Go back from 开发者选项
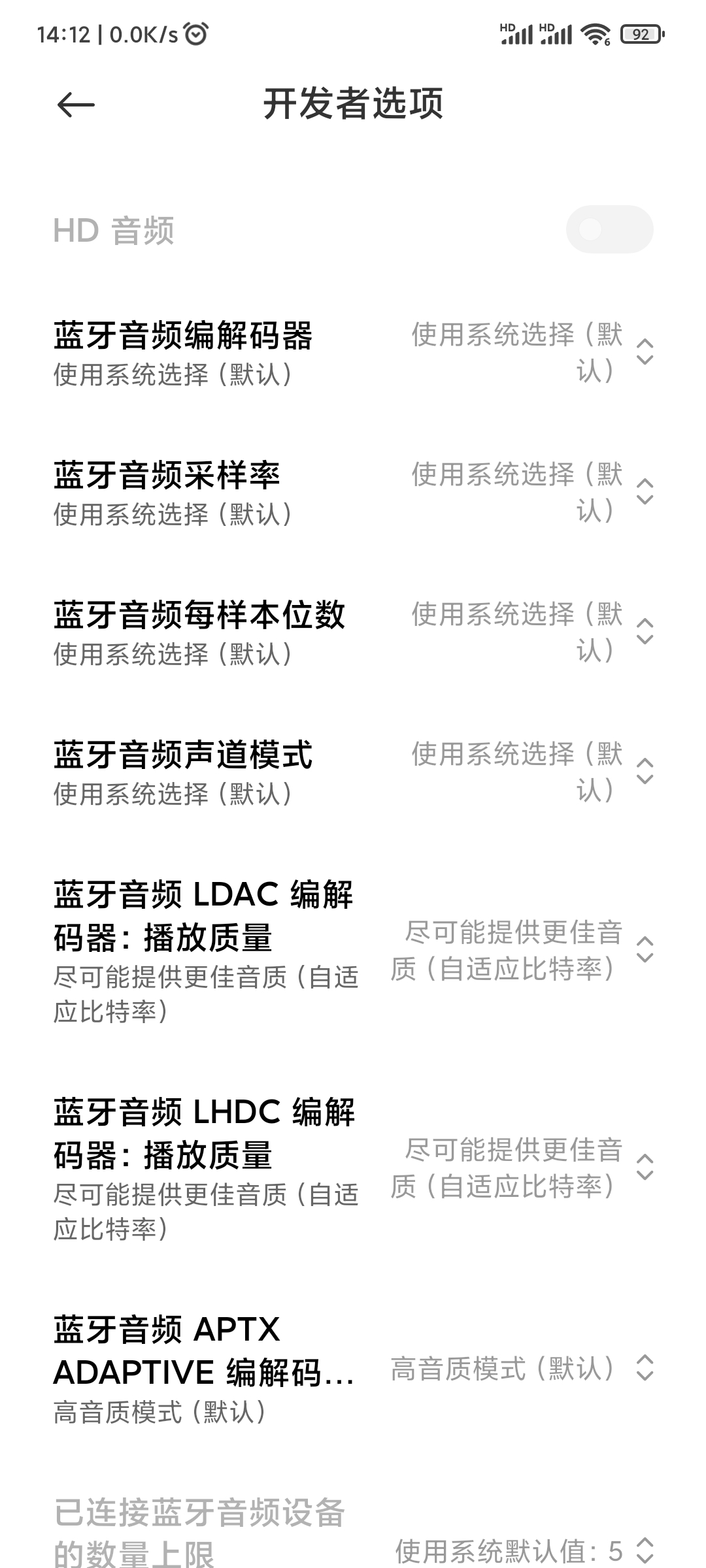This screenshot has height=1568, width=706. pyautogui.click(x=76, y=105)
